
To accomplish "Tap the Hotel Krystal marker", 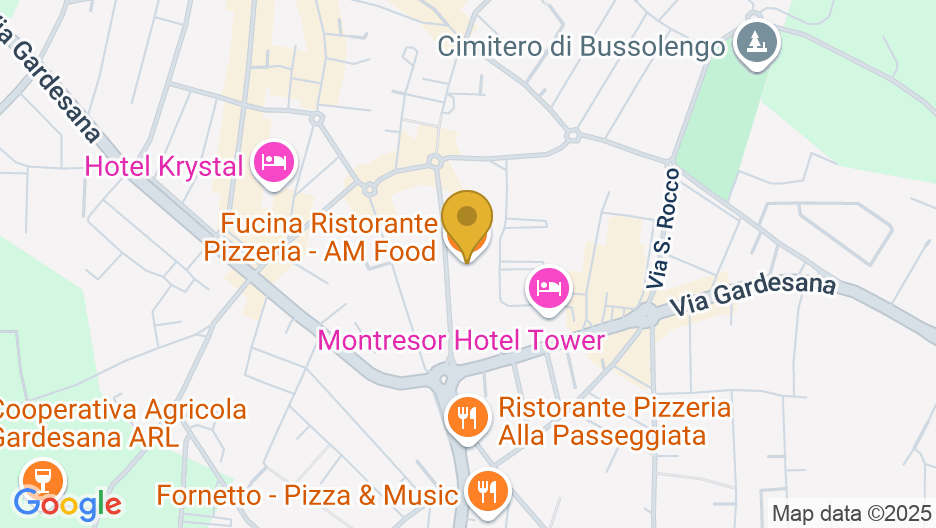I will [x=273, y=162].
